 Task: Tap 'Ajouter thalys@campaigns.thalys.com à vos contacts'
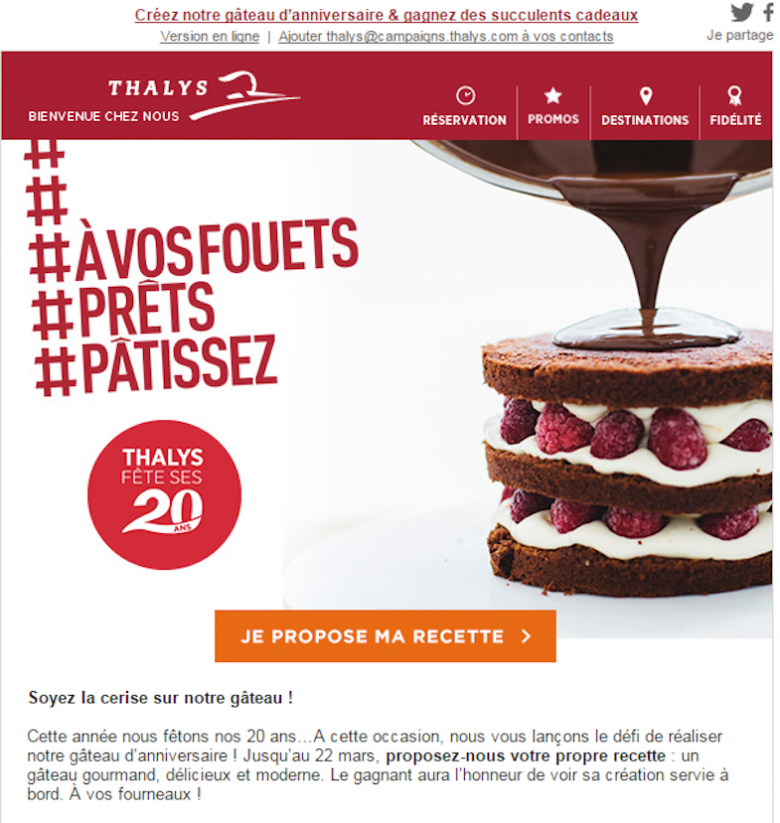446,36
